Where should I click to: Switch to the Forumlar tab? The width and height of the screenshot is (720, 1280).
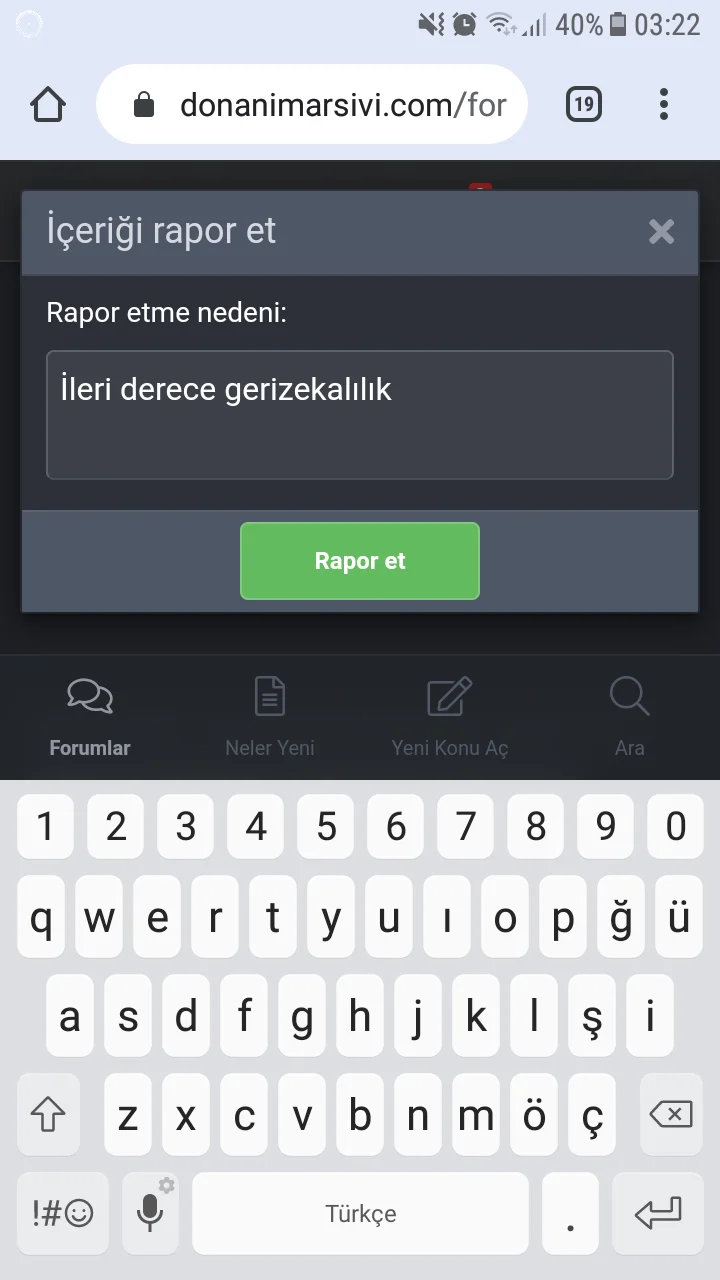[90, 716]
